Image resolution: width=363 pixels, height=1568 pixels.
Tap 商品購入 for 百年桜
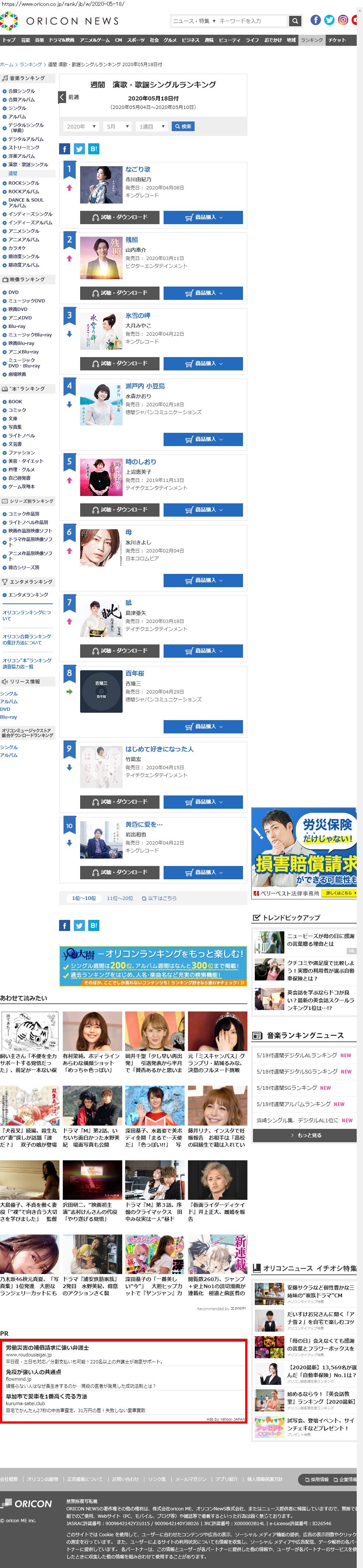(x=203, y=726)
